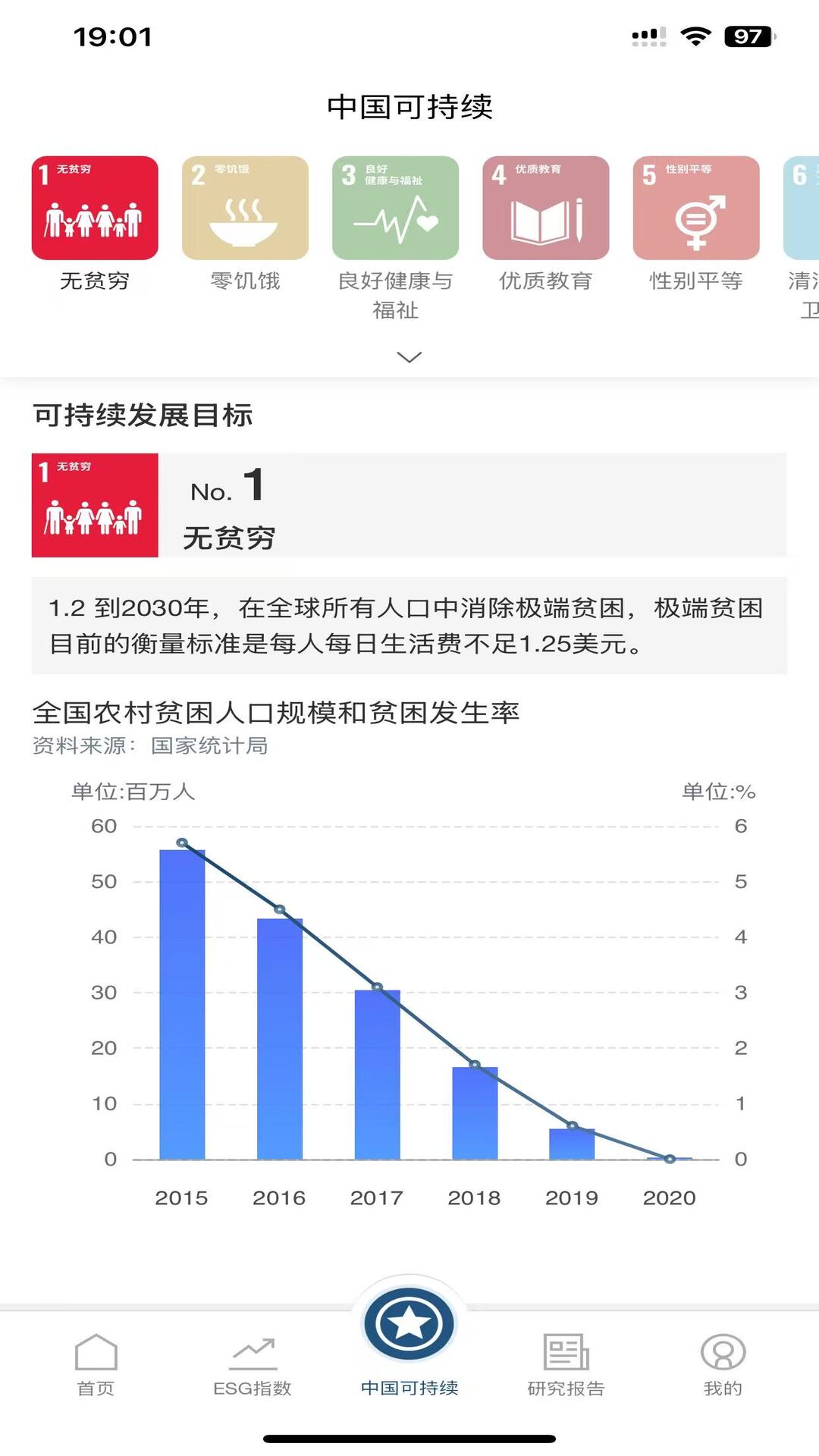Switch to the 研究报告 tab
819x1456 pixels.
(x=565, y=1380)
